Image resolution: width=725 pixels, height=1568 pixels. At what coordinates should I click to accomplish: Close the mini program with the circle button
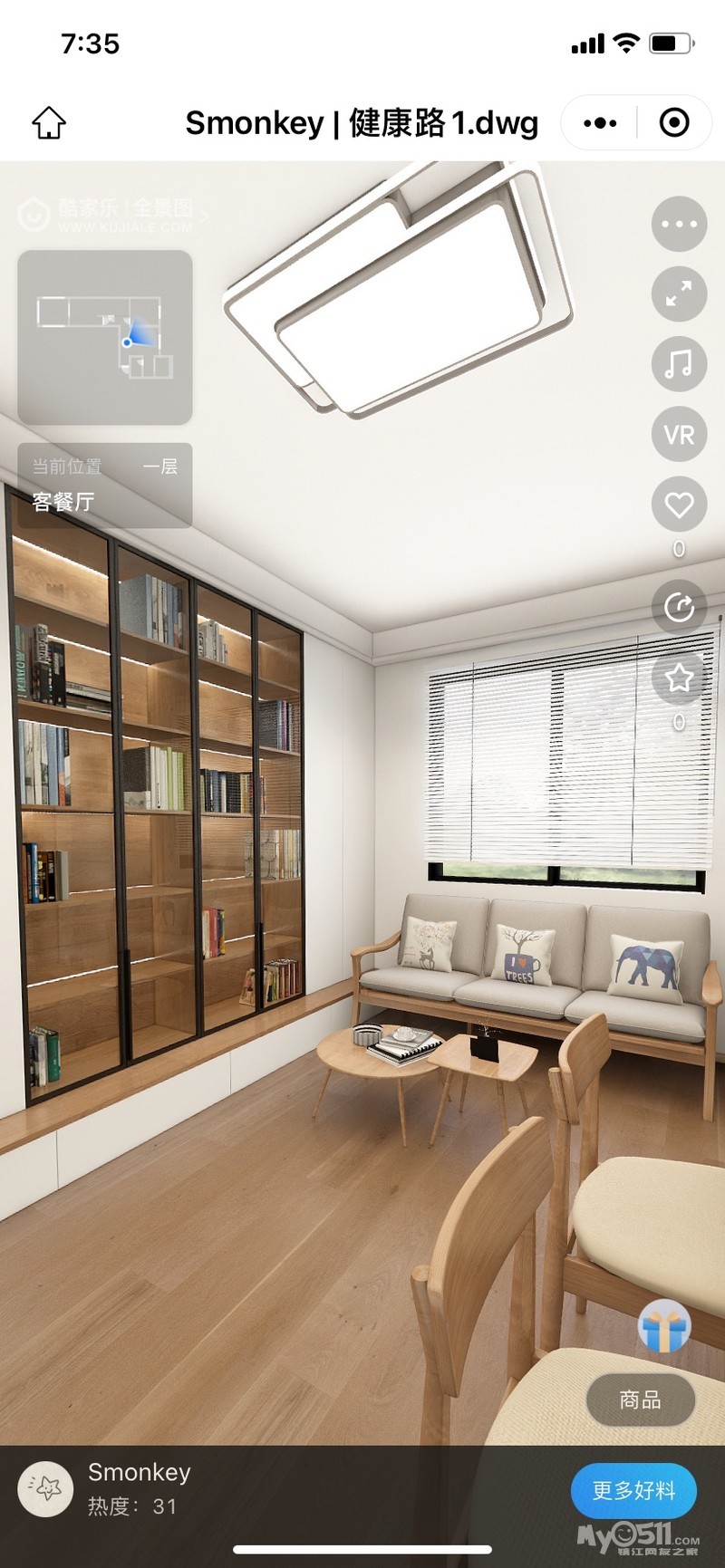click(x=674, y=122)
